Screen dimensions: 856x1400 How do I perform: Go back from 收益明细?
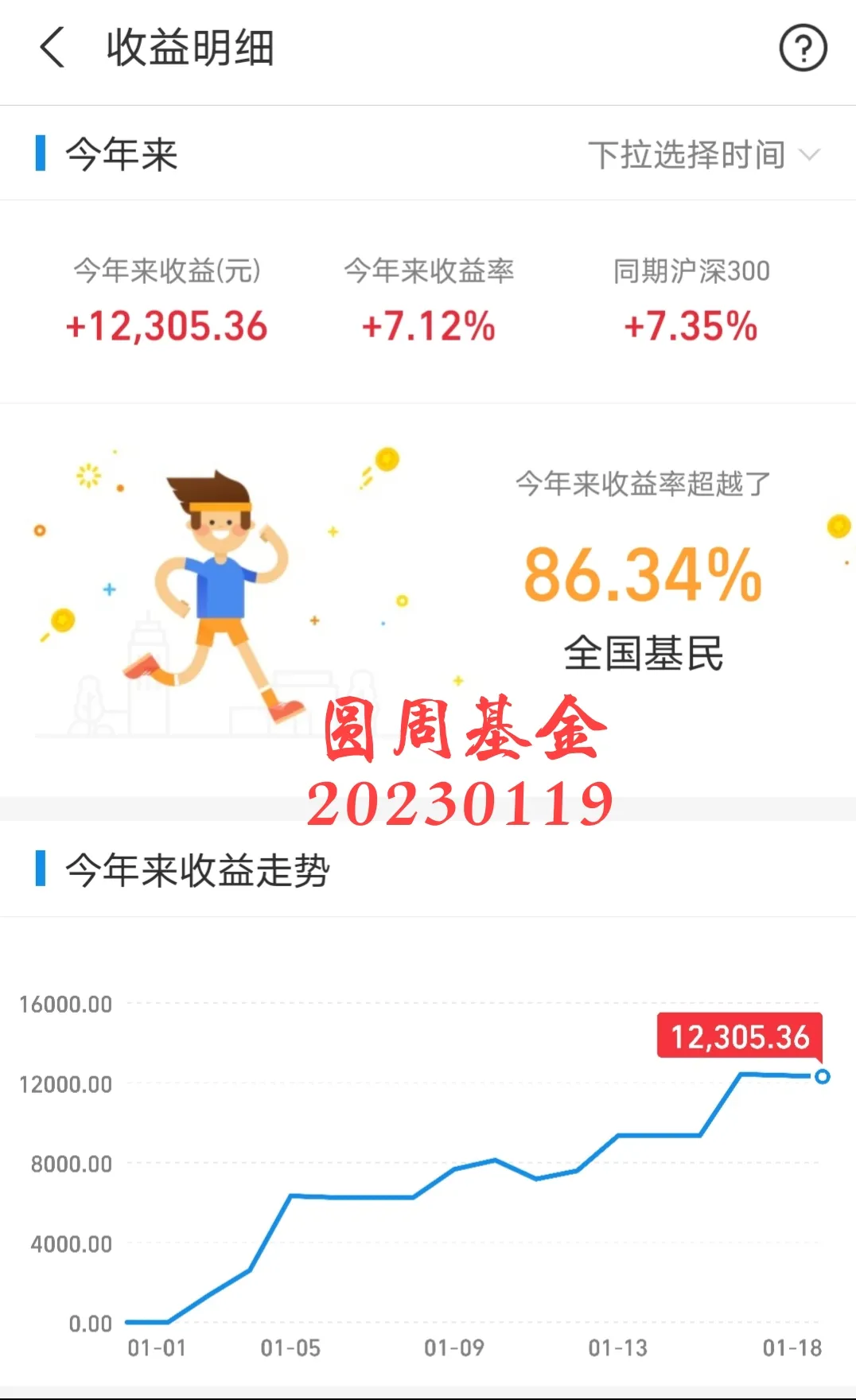pos(53,48)
